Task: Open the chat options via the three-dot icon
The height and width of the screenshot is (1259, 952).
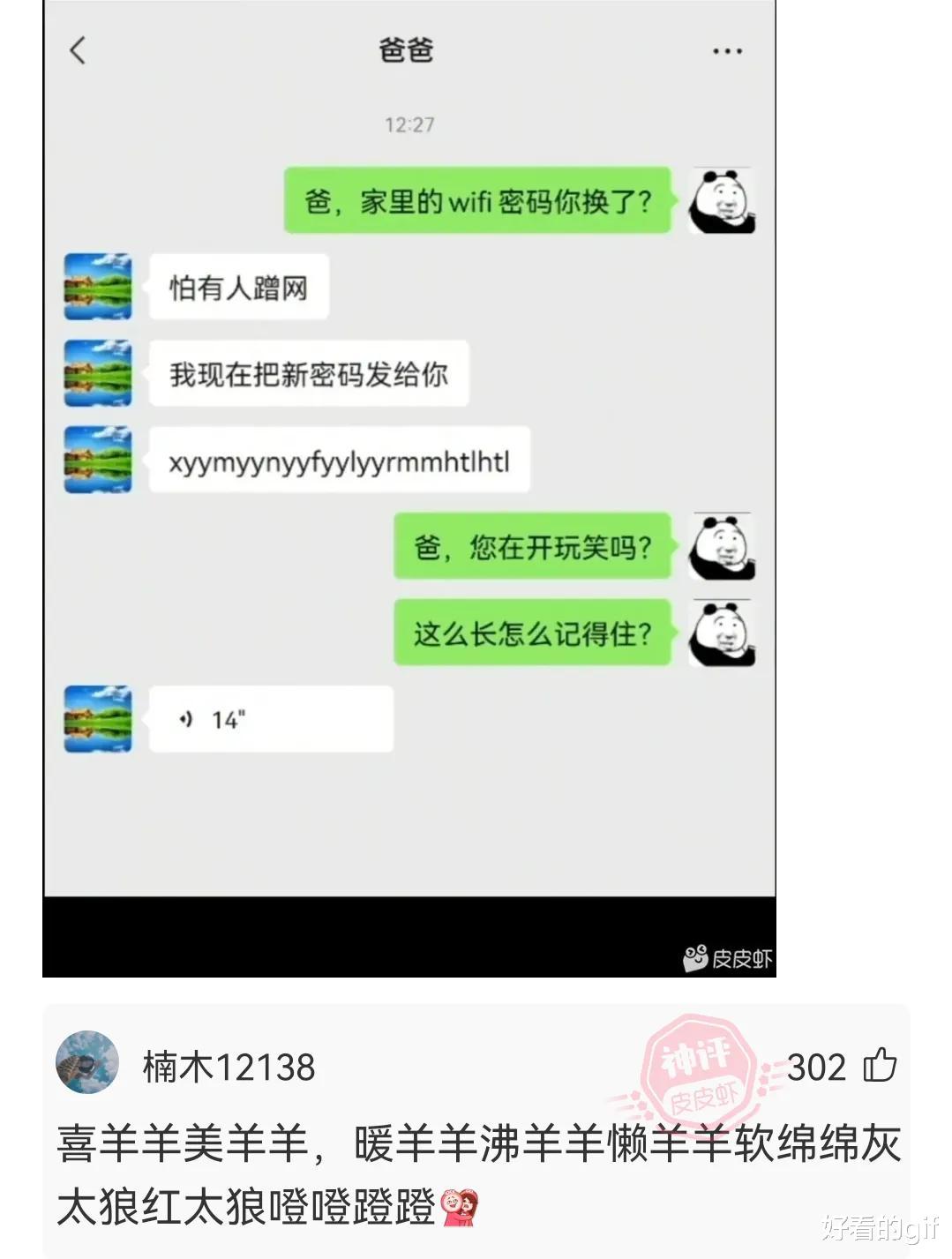Action: tap(727, 51)
